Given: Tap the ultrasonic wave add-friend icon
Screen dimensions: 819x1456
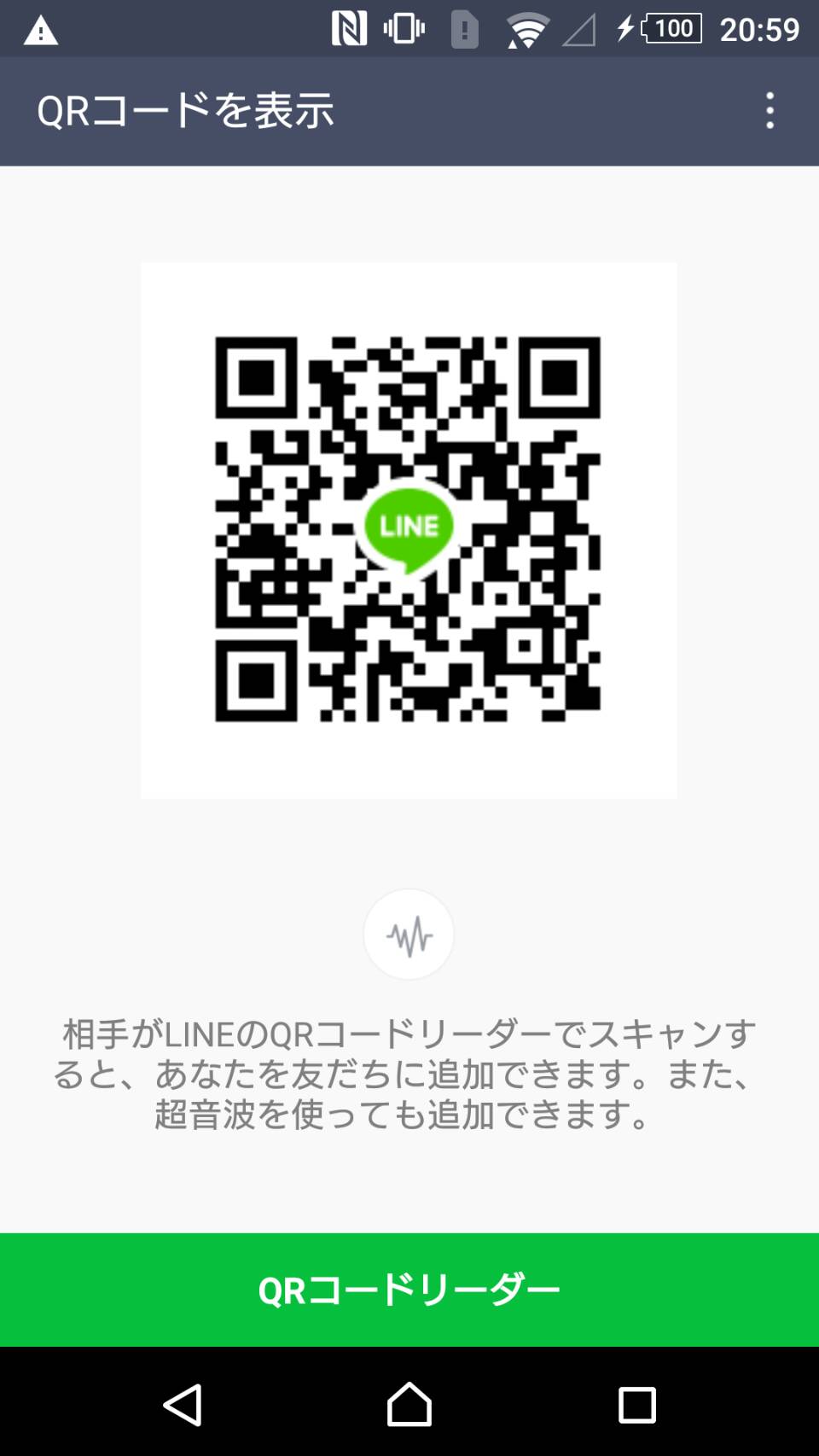Looking at the screenshot, I should pyautogui.click(x=409, y=935).
